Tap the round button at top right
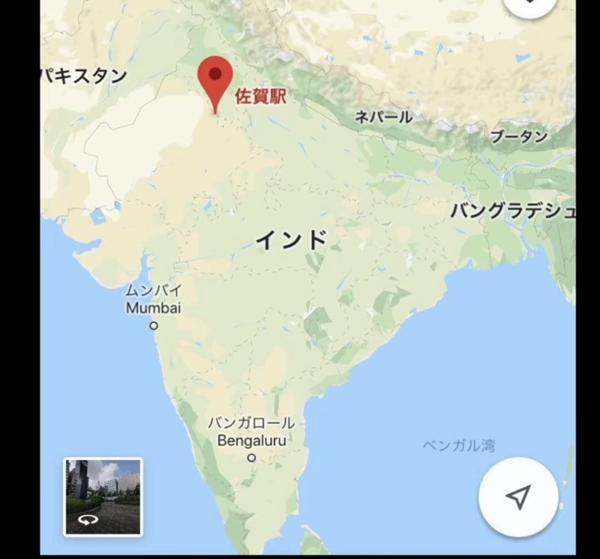 coord(530,6)
